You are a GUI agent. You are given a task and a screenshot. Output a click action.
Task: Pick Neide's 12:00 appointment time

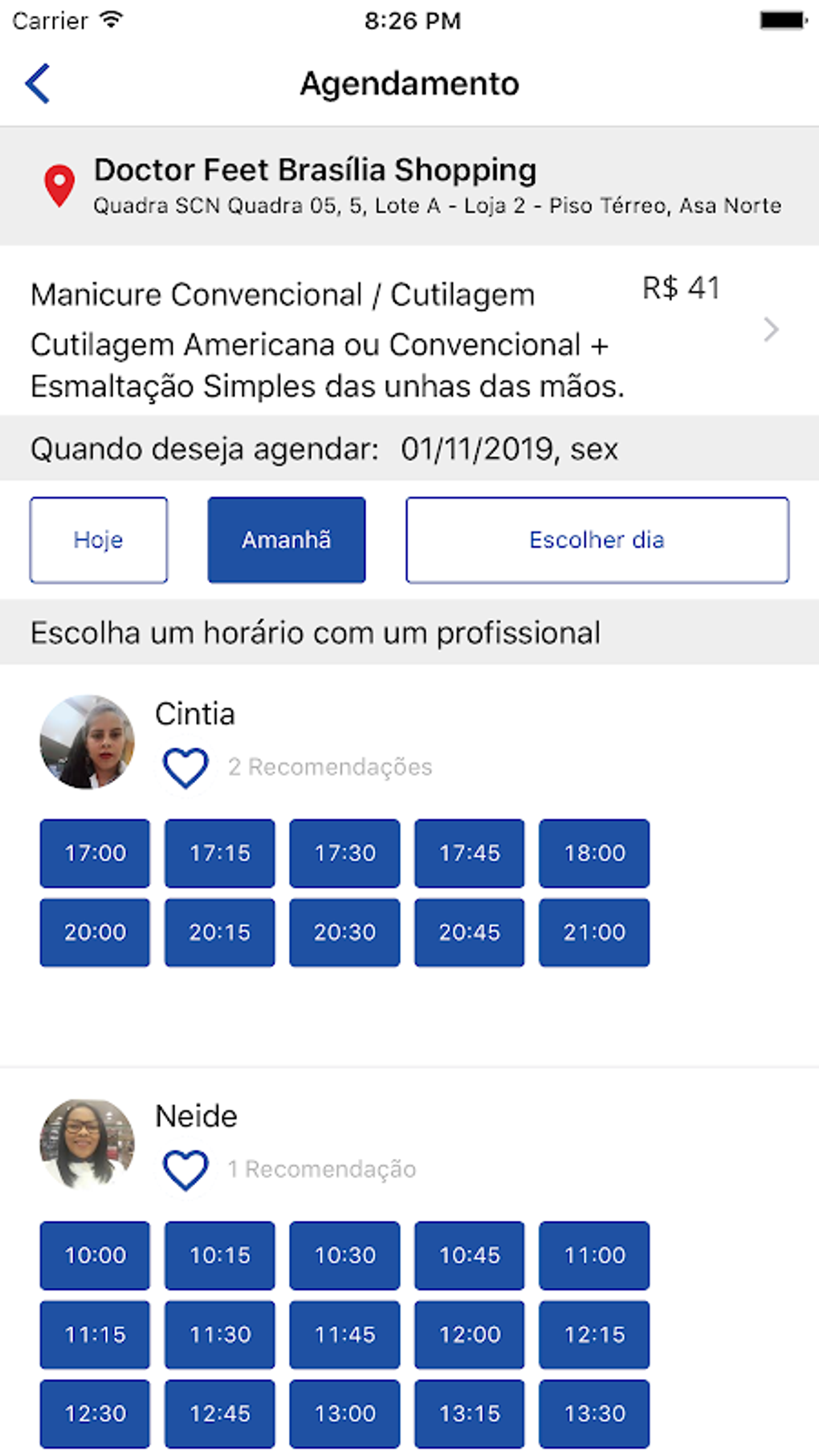[470, 1335]
